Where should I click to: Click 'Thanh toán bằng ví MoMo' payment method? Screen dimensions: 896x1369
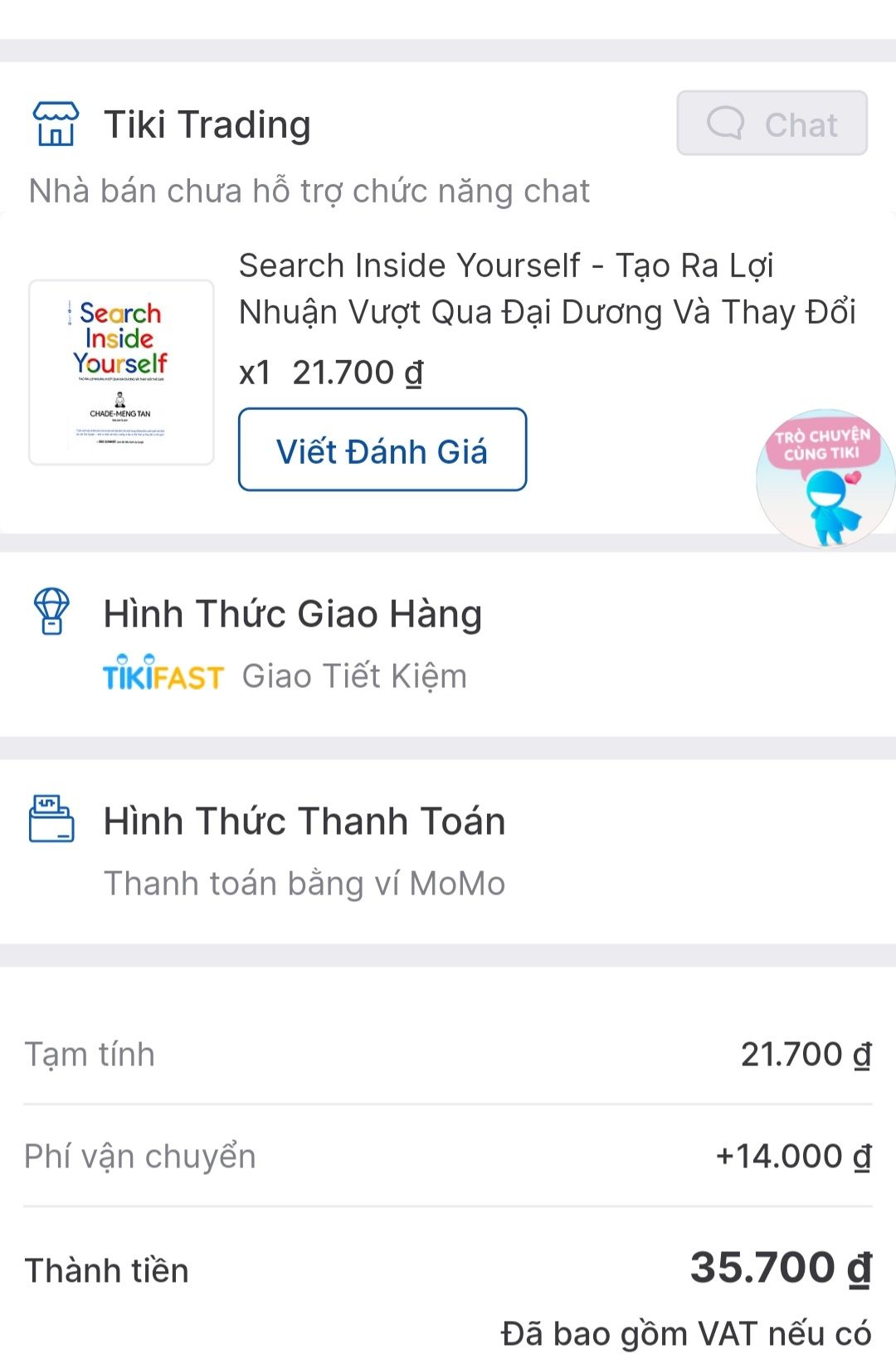coord(304,883)
